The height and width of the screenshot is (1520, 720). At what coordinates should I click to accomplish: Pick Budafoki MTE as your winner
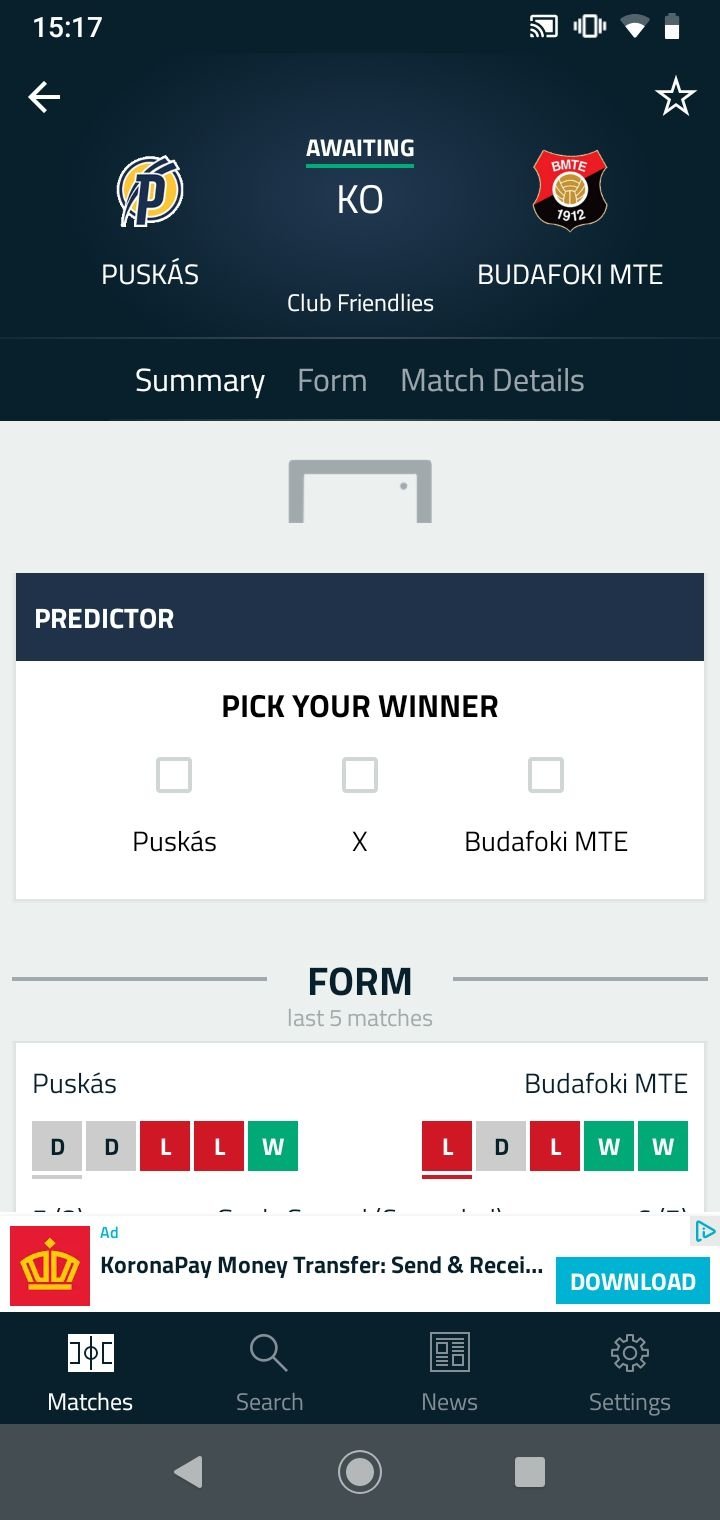[x=546, y=774]
